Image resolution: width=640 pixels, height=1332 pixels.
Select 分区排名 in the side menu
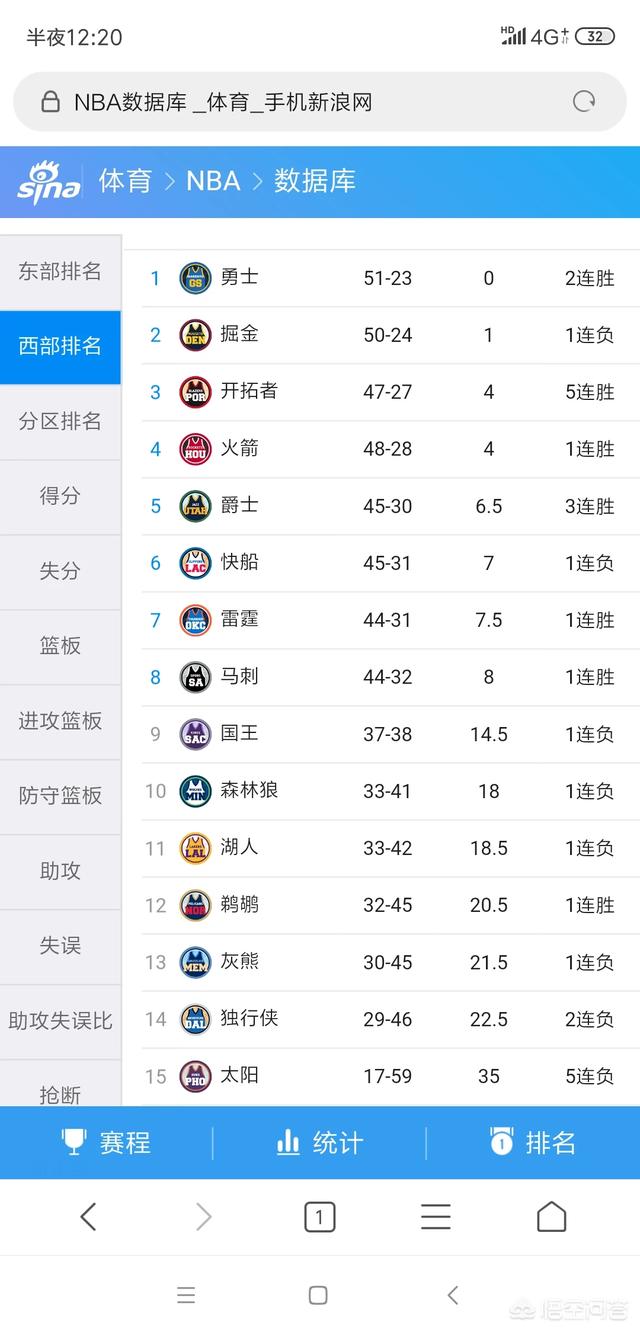(60, 422)
